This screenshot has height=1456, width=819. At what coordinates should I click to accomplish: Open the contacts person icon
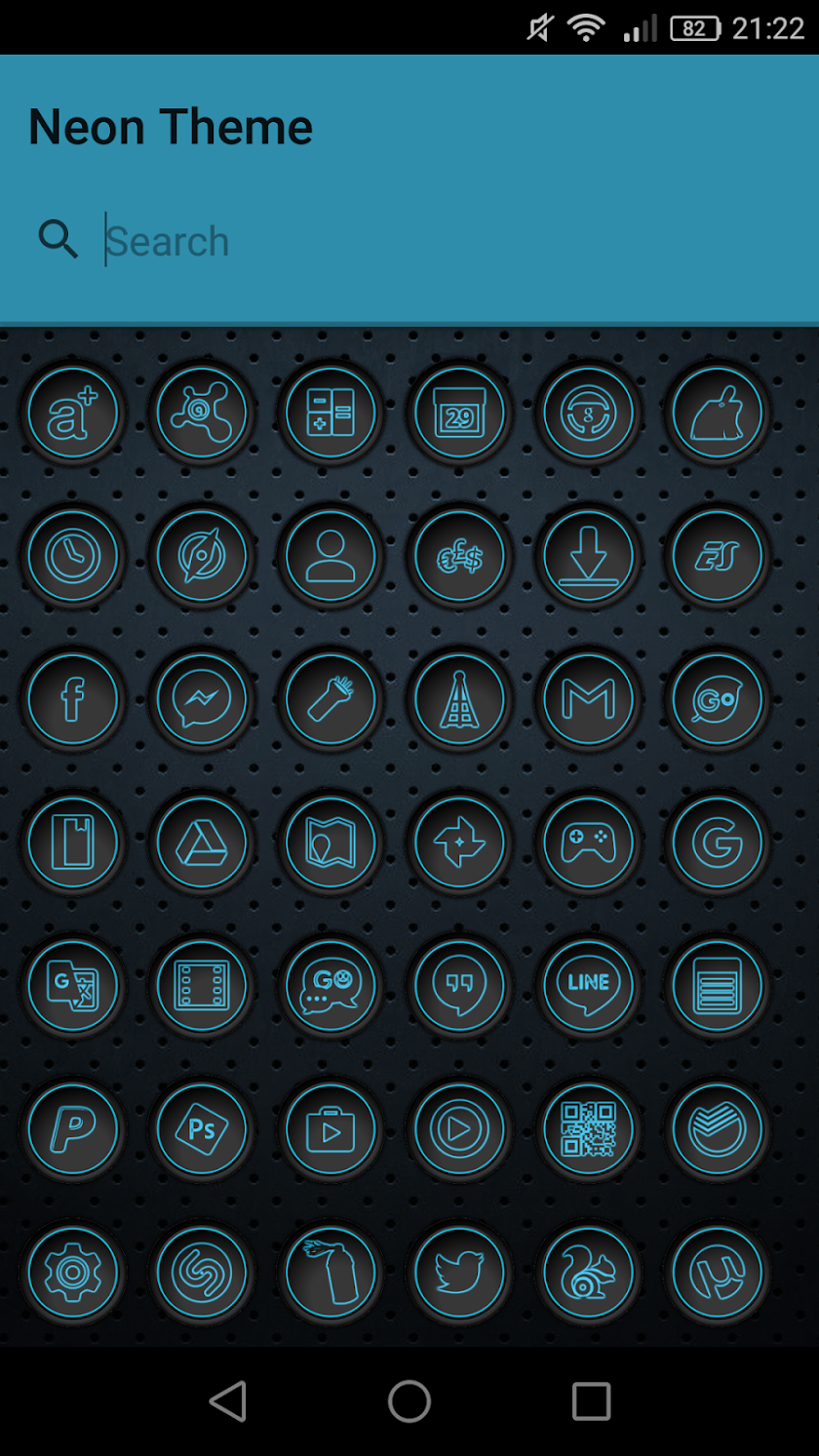point(331,556)
